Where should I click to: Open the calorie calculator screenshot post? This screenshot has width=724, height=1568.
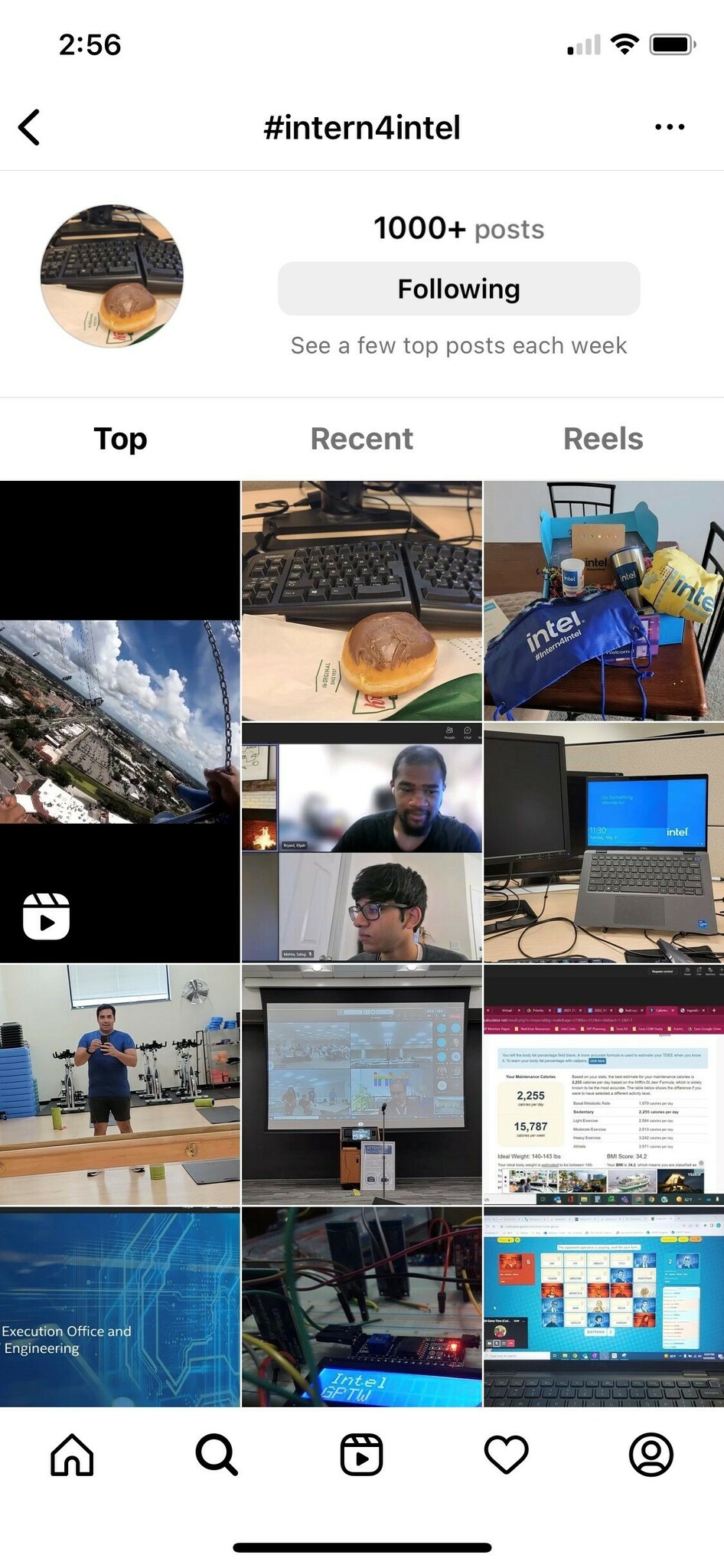click(604, 1084)
